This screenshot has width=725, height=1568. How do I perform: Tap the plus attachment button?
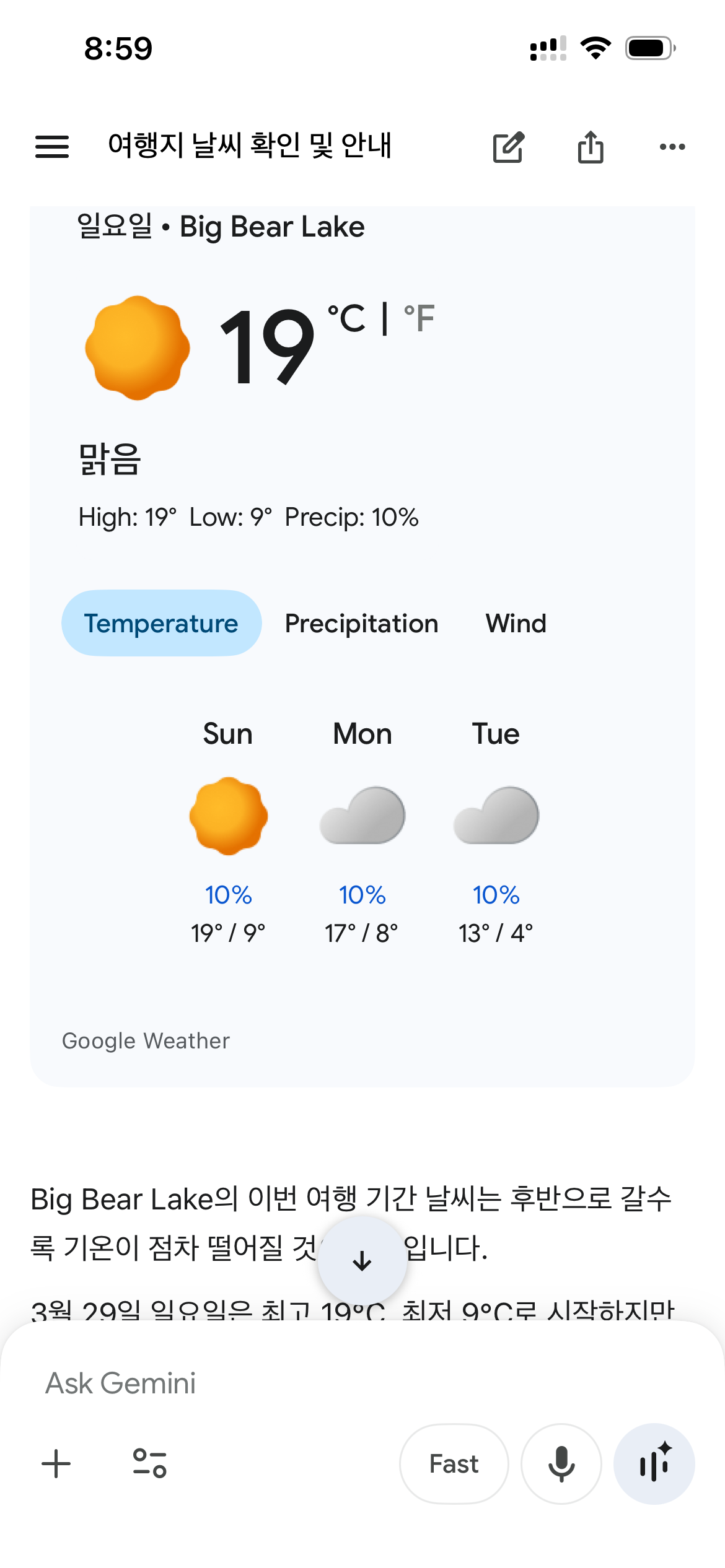tap(56, 1464)
